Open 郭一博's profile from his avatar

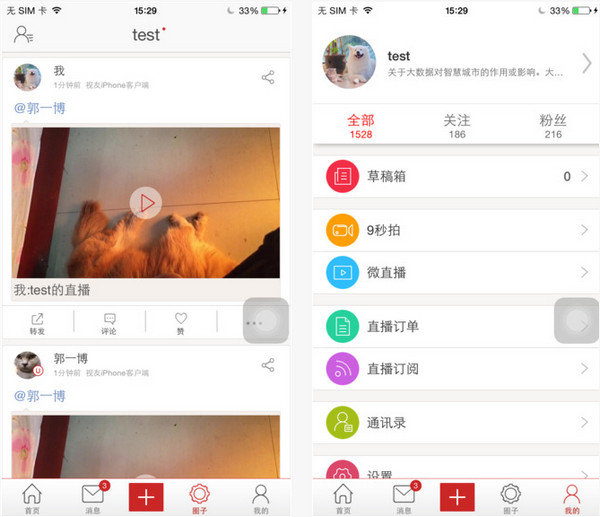[x=28, y=365]
